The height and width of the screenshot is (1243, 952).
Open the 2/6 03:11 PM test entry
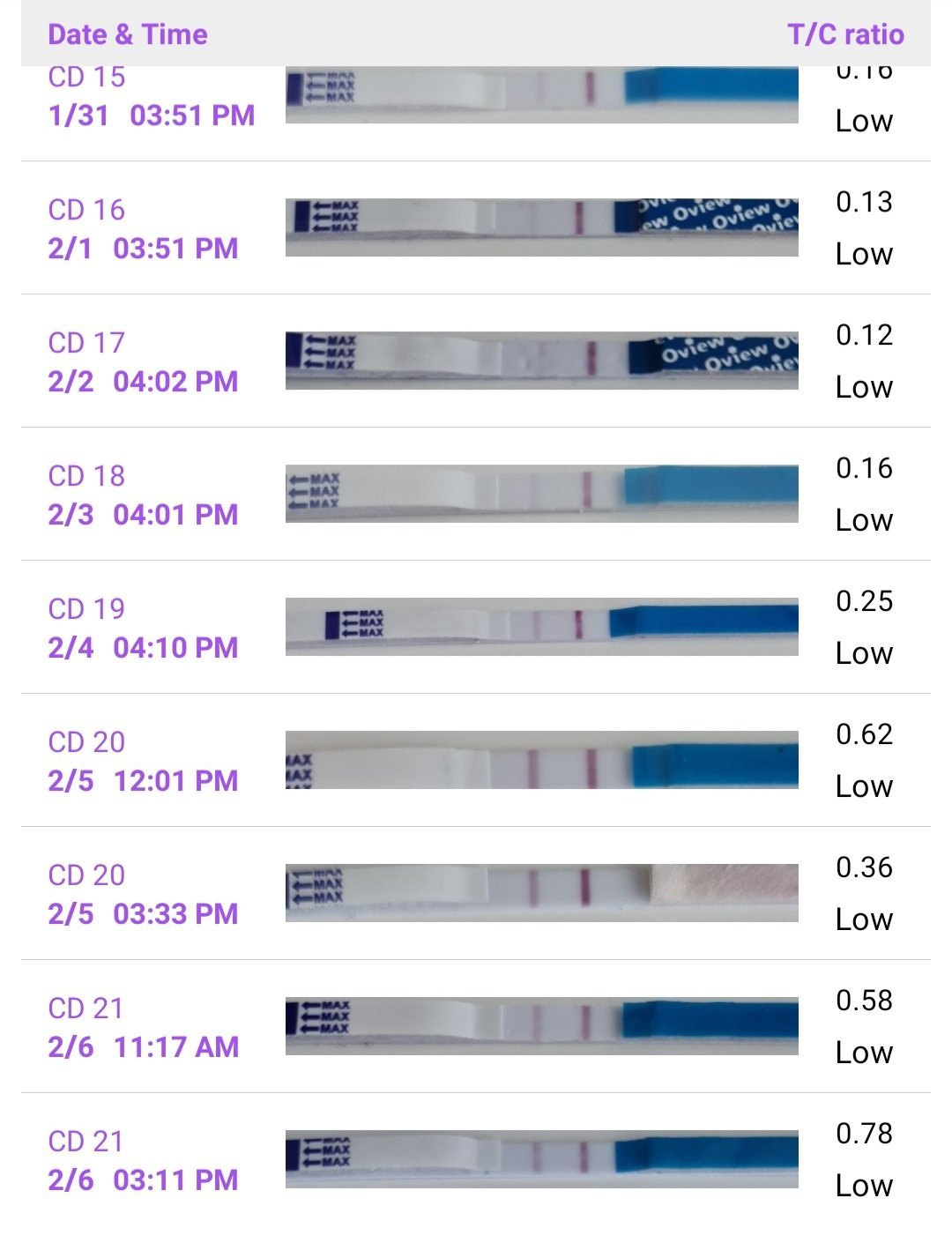pos(476,1159)
